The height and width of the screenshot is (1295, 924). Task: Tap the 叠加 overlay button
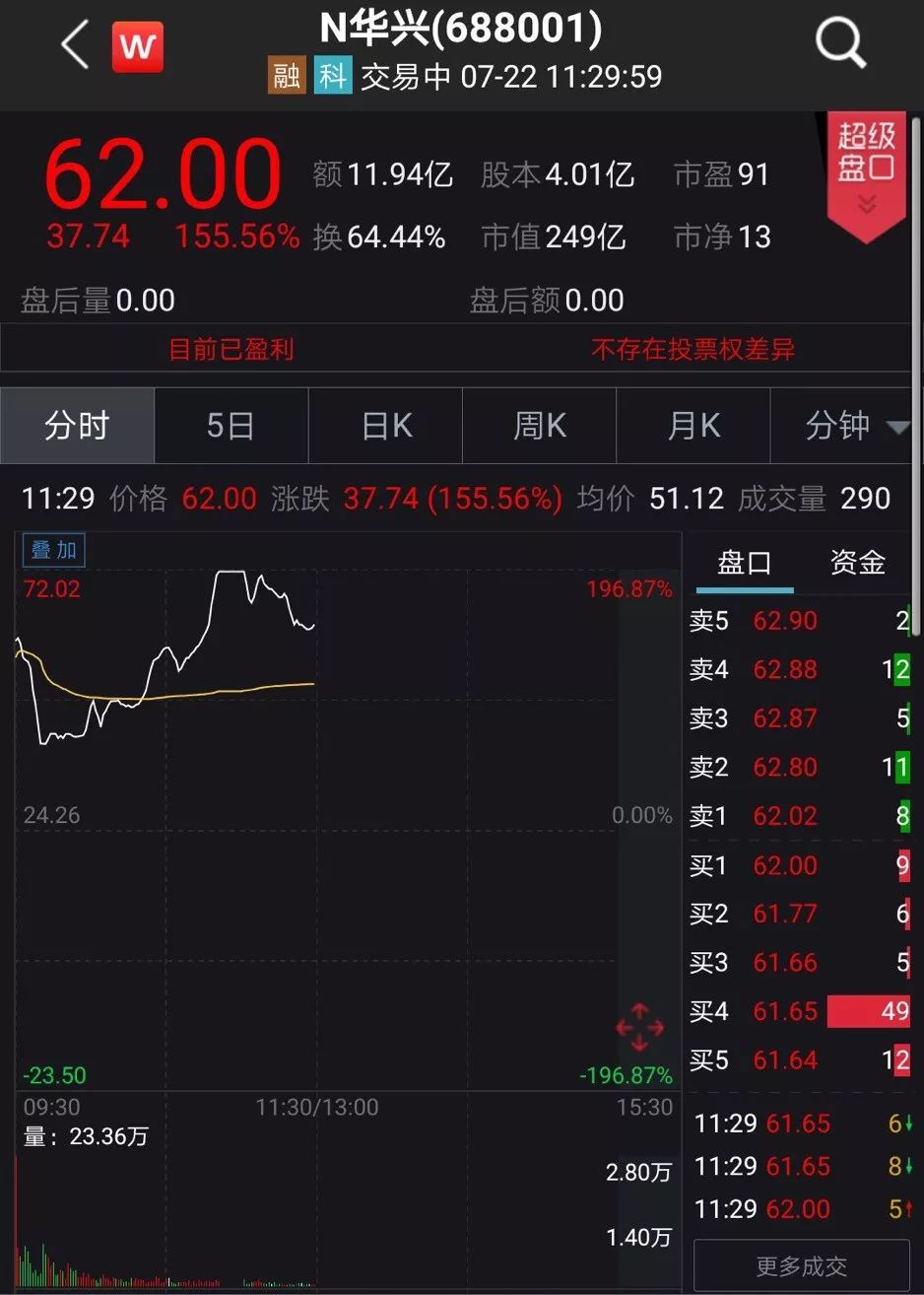point(54,550)
